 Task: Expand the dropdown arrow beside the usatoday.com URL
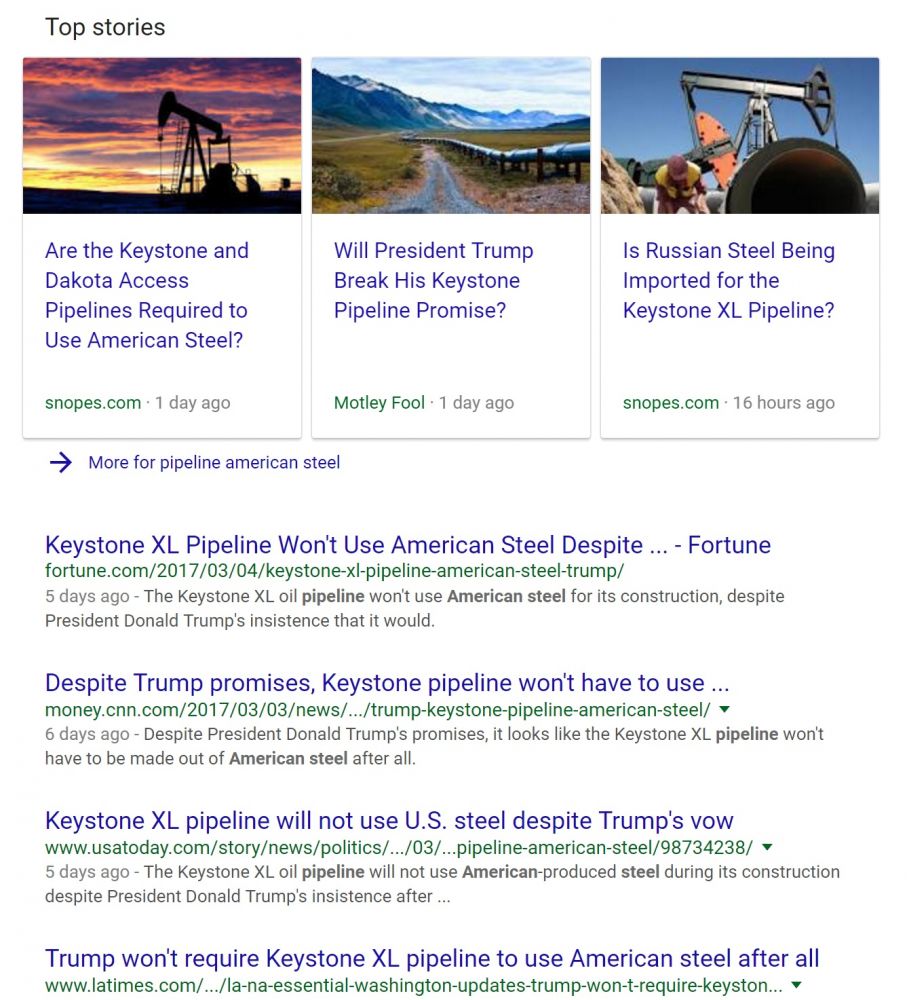click(767, 847)
